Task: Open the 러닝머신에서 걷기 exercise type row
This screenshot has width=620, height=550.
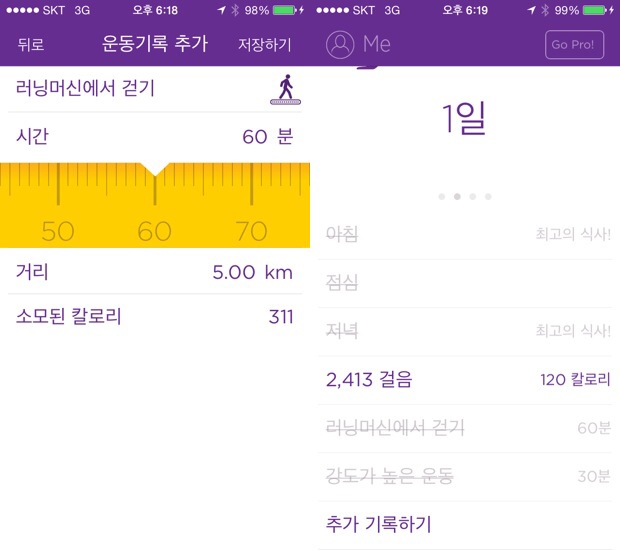Action: pyautogui.click(x=155, y=89)
